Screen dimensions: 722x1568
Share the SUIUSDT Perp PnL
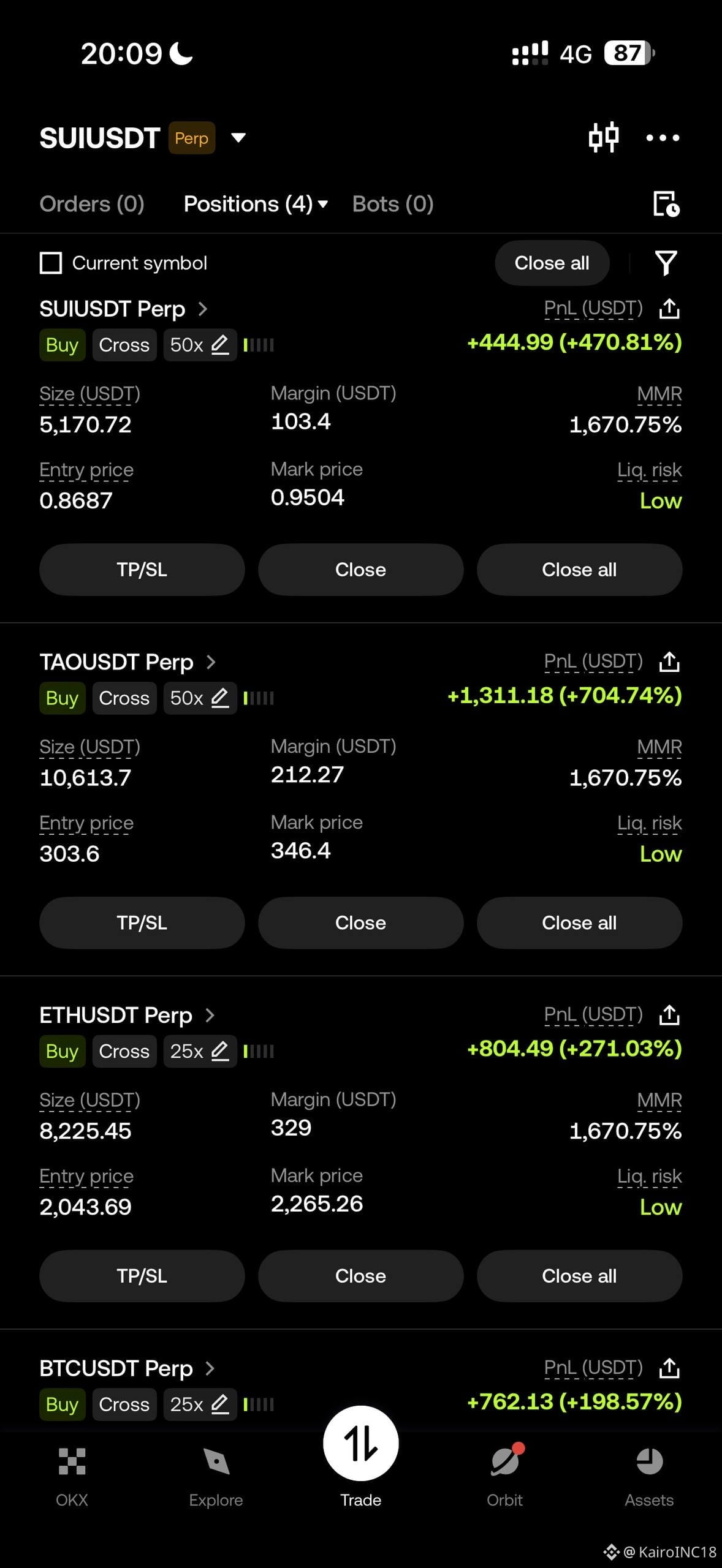pos(669,309)
